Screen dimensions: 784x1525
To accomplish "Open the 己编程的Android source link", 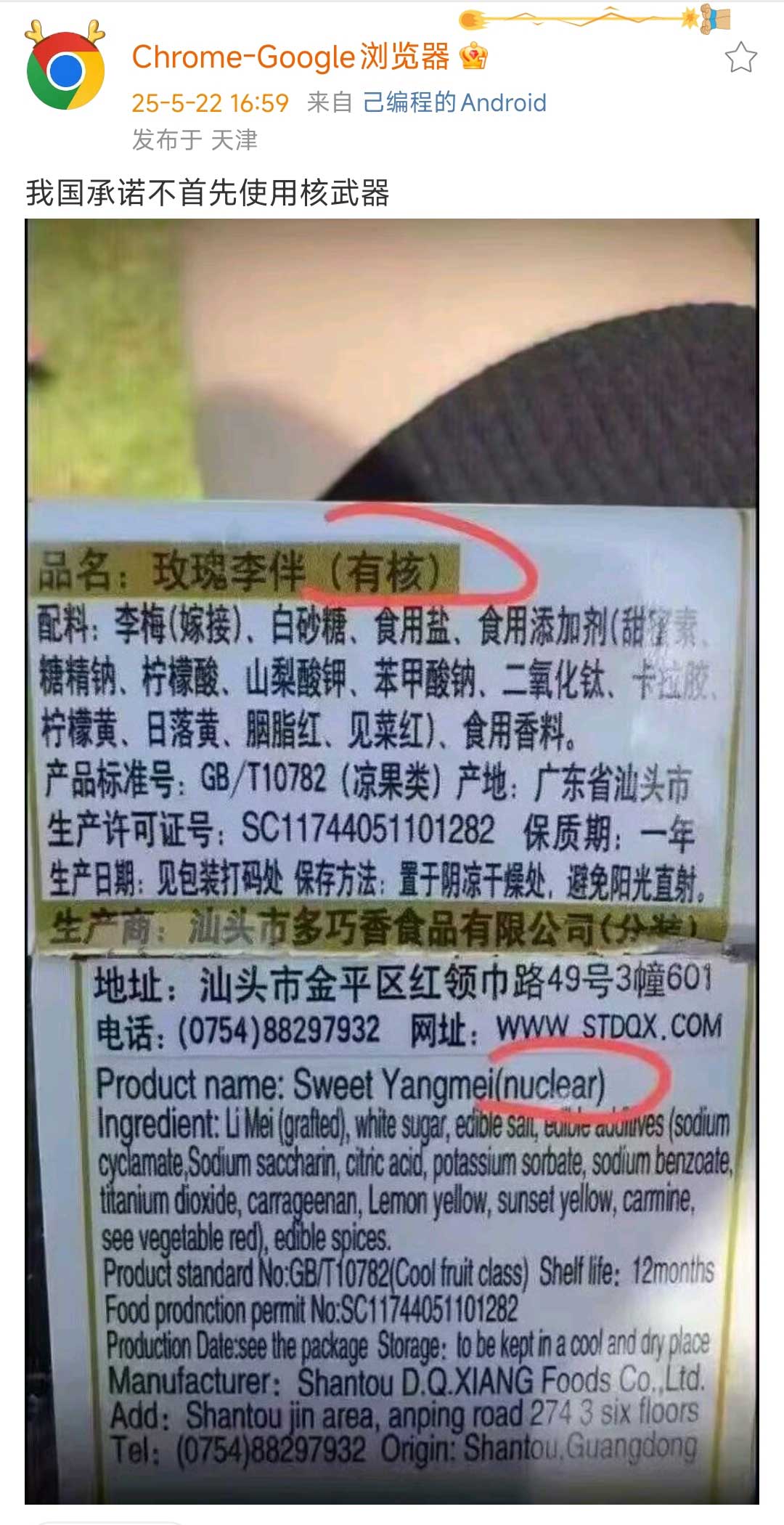I will click(x=454, y=102).
